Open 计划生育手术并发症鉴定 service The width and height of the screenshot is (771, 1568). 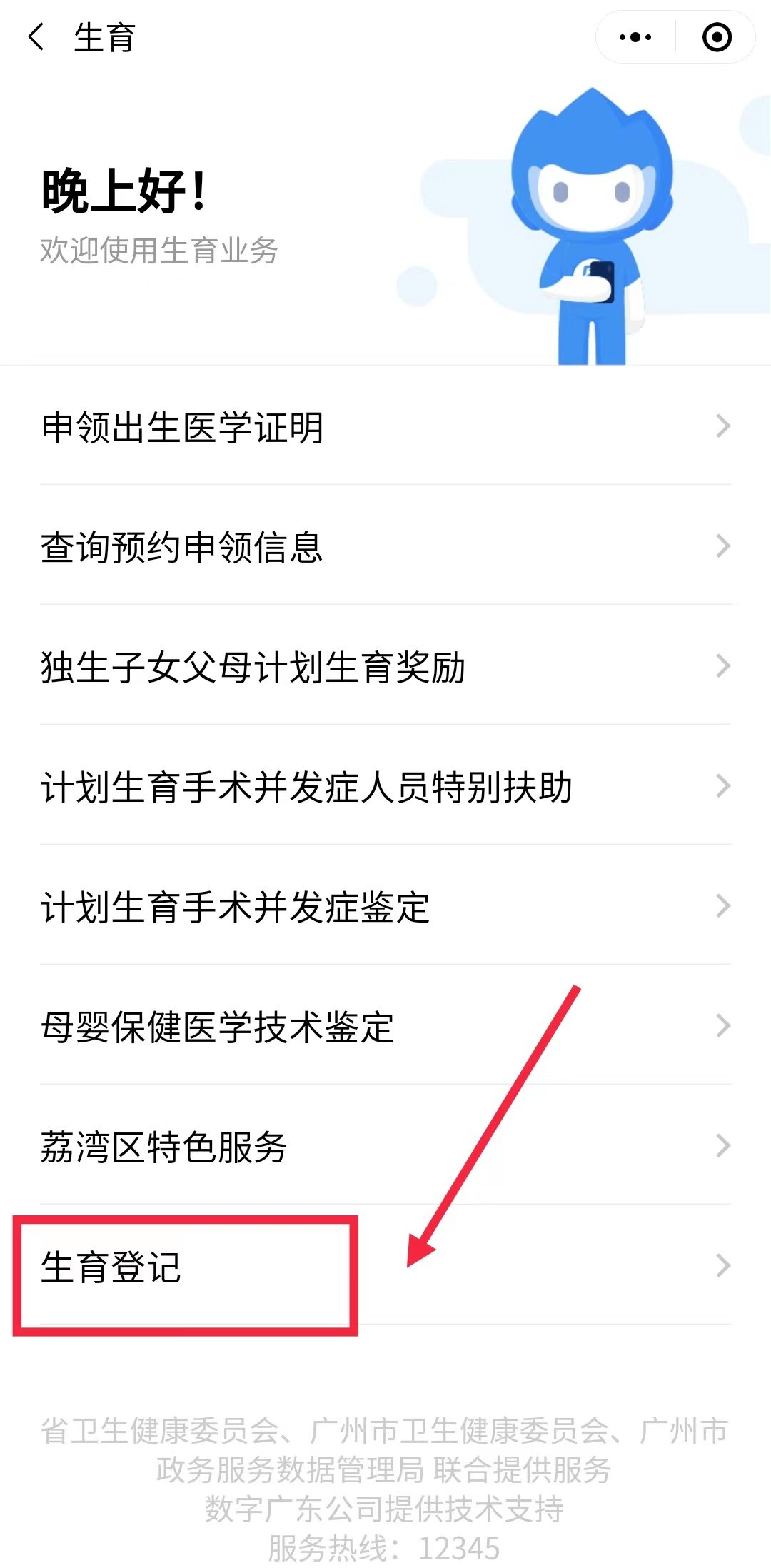tap(236, 908)
